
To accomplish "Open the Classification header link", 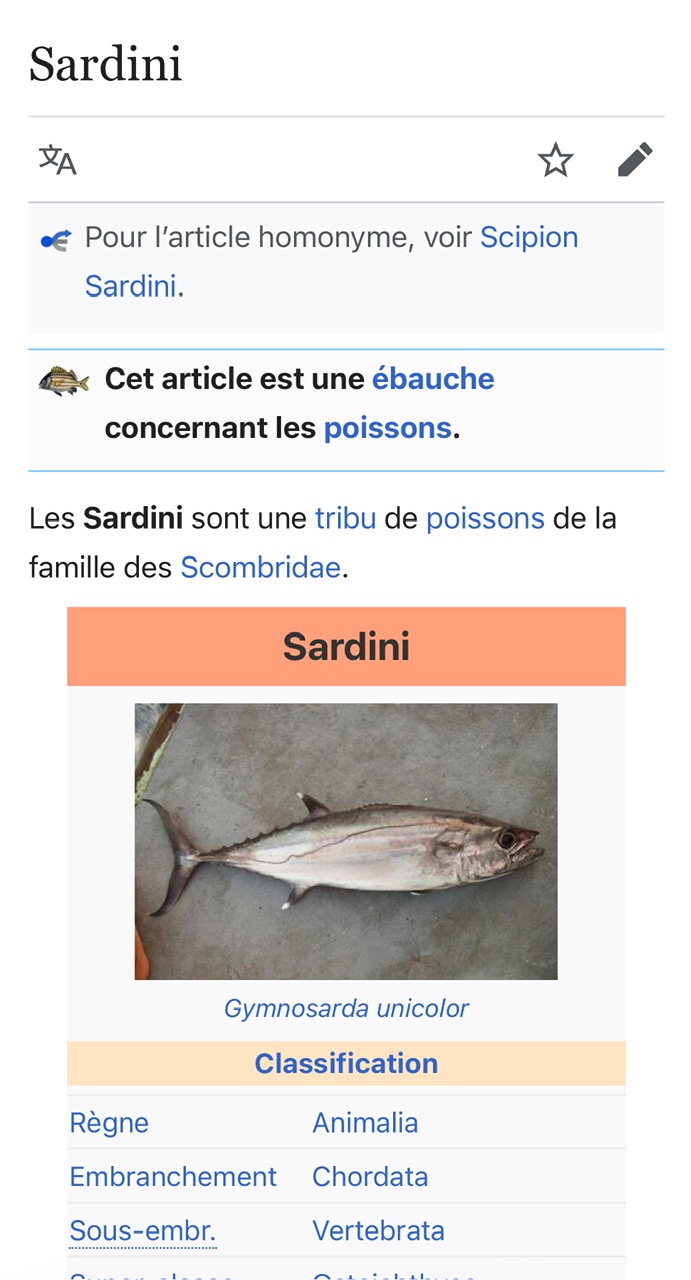I will coord(346,1063).
